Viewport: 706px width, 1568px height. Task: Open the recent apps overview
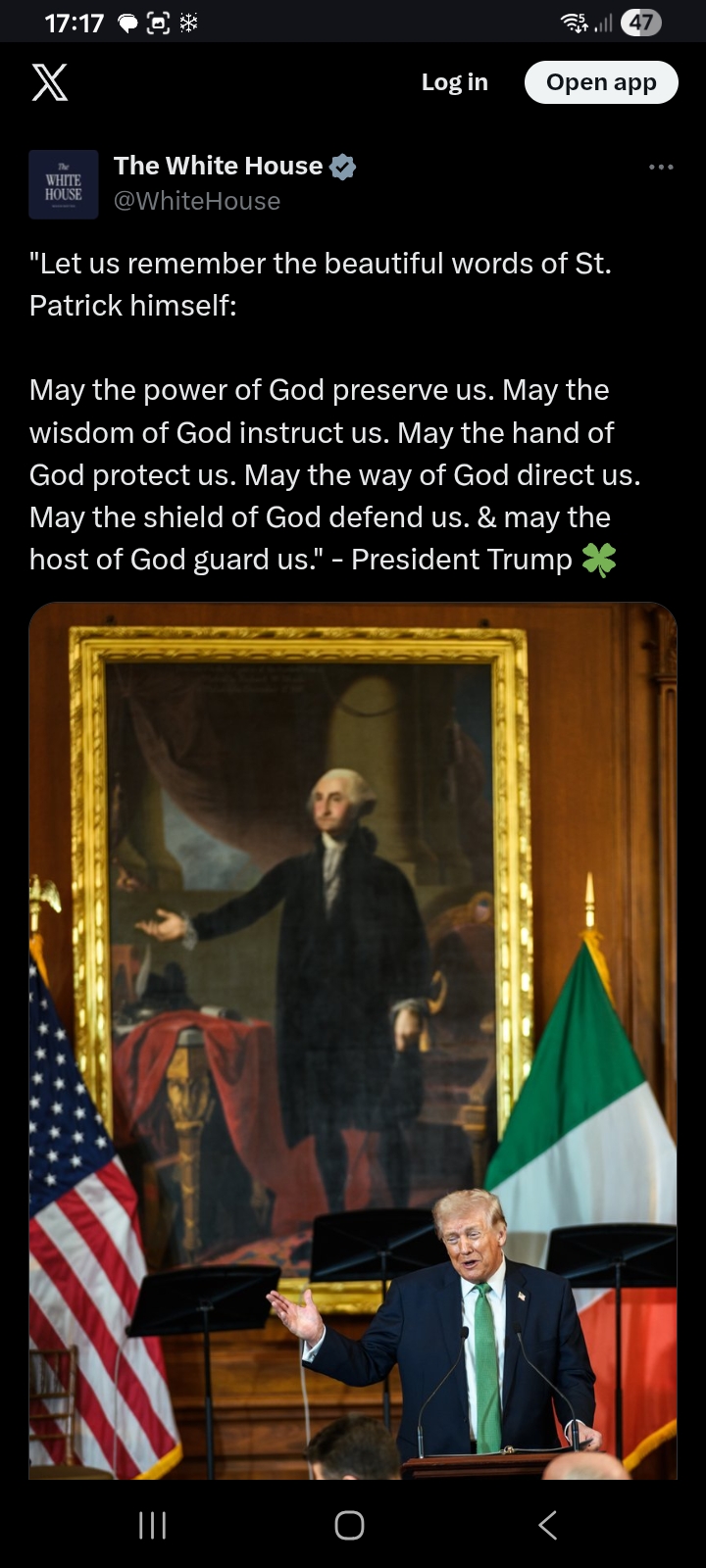[x=153, y=1525]
